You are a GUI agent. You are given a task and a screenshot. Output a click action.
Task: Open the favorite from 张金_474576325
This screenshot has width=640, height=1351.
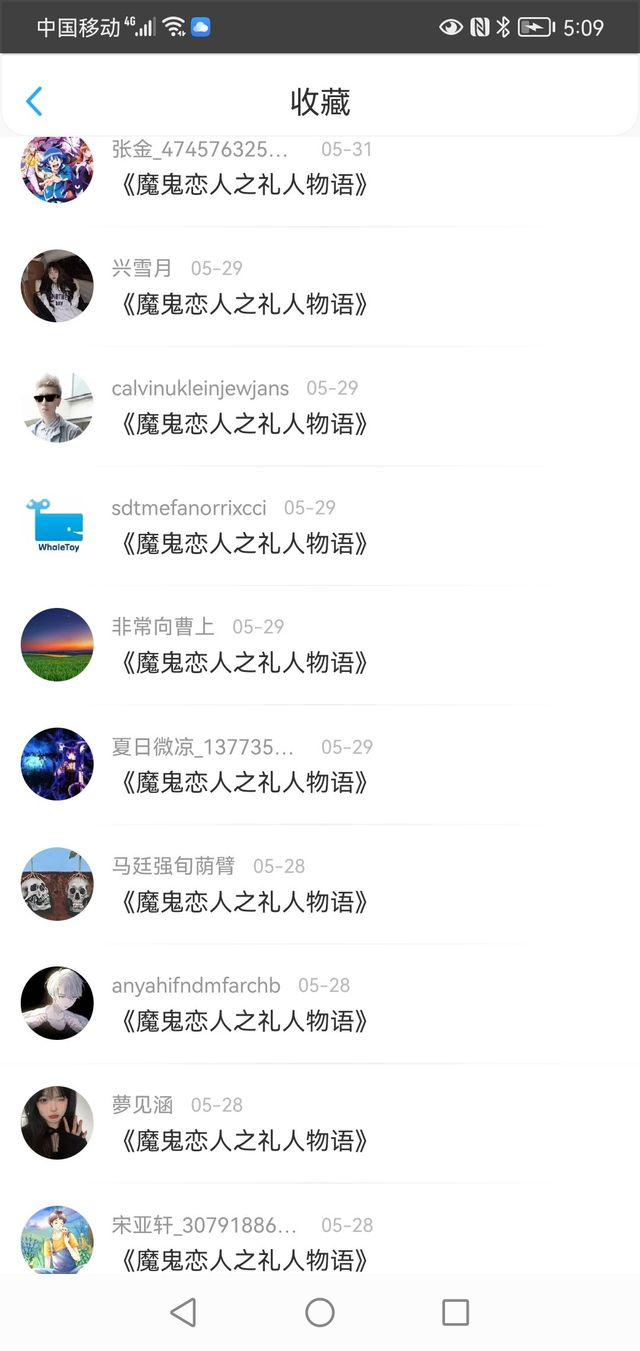[244, 184]
